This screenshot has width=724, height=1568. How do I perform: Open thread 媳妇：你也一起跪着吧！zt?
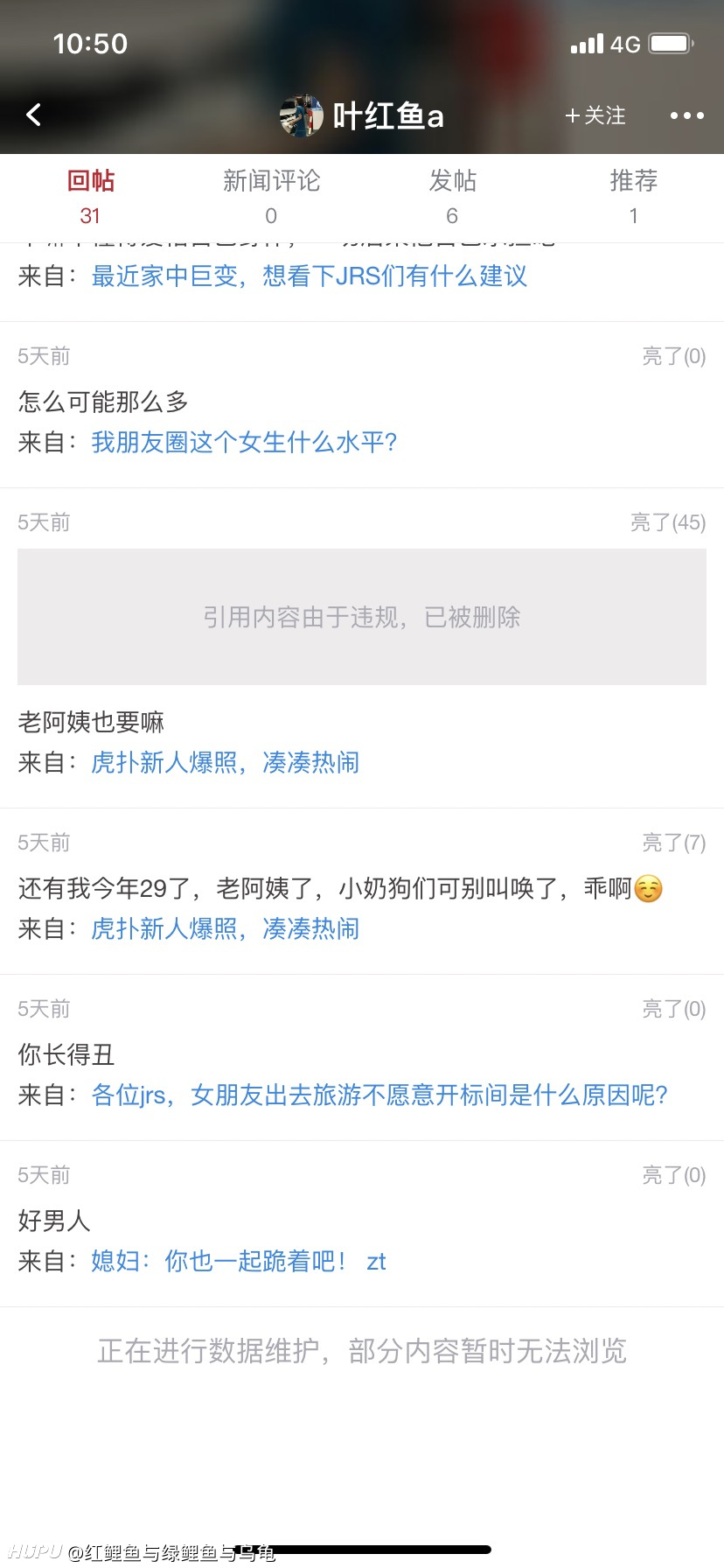pyautogui.click(x=238, y=1262)
